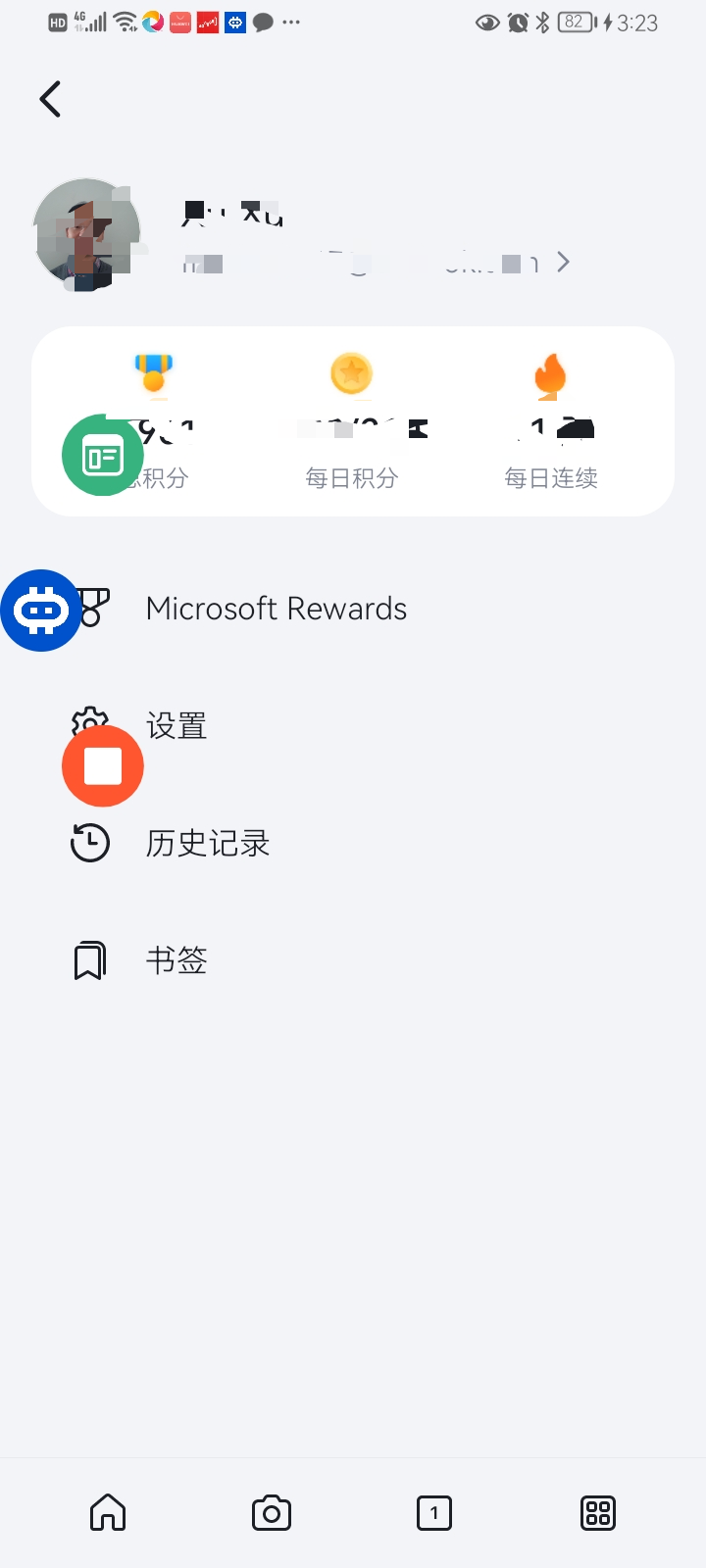Tap the blue floating robot icon
Screen dimensions: 706x1568
(x=41, y=611)
